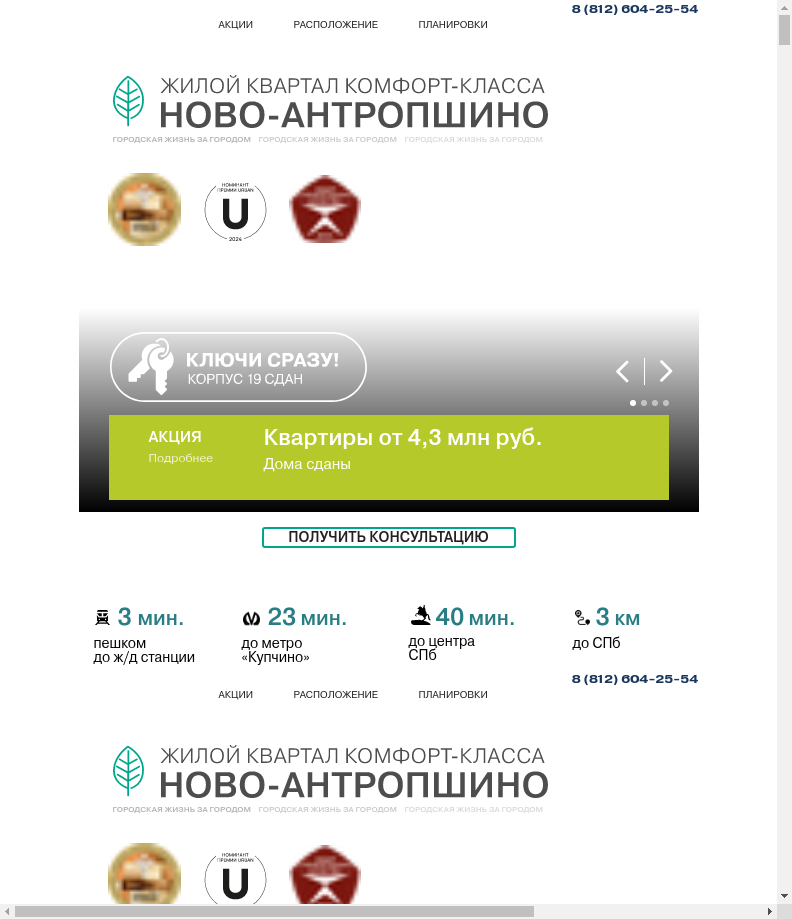Advance to the next banner slide
This screenshot has width=792, height=919.
(x=666, y=372)
